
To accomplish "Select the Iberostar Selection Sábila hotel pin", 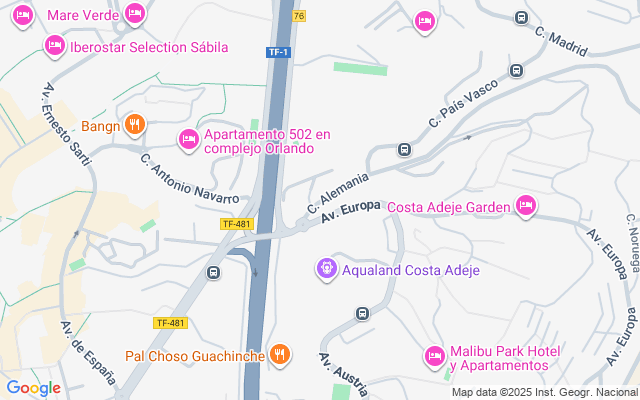I will click(x=56, y=46).
